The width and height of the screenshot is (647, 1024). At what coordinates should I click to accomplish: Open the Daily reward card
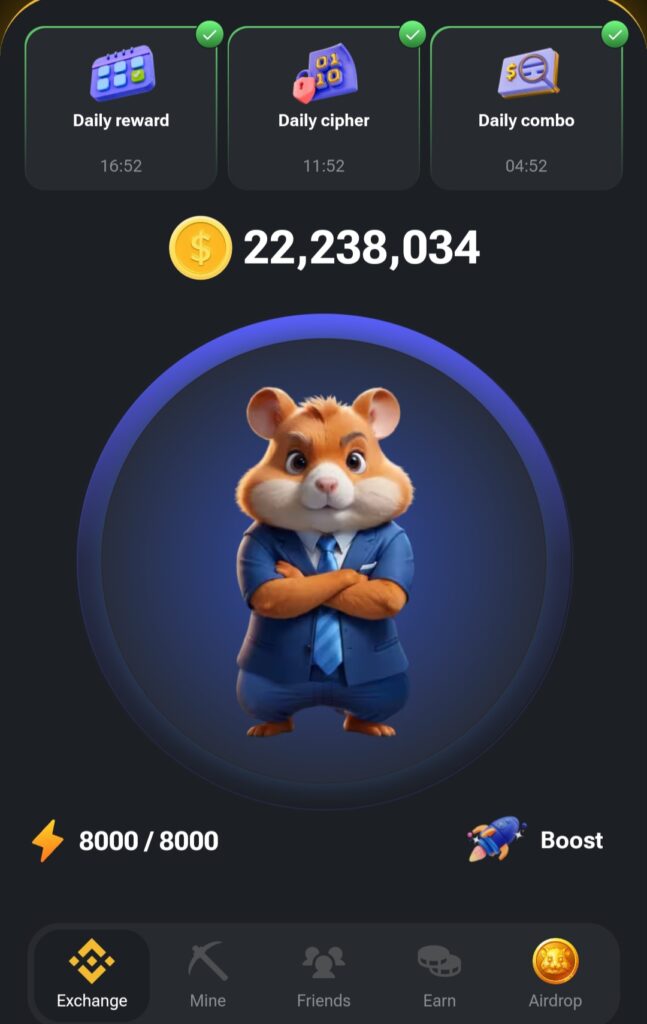121,108
